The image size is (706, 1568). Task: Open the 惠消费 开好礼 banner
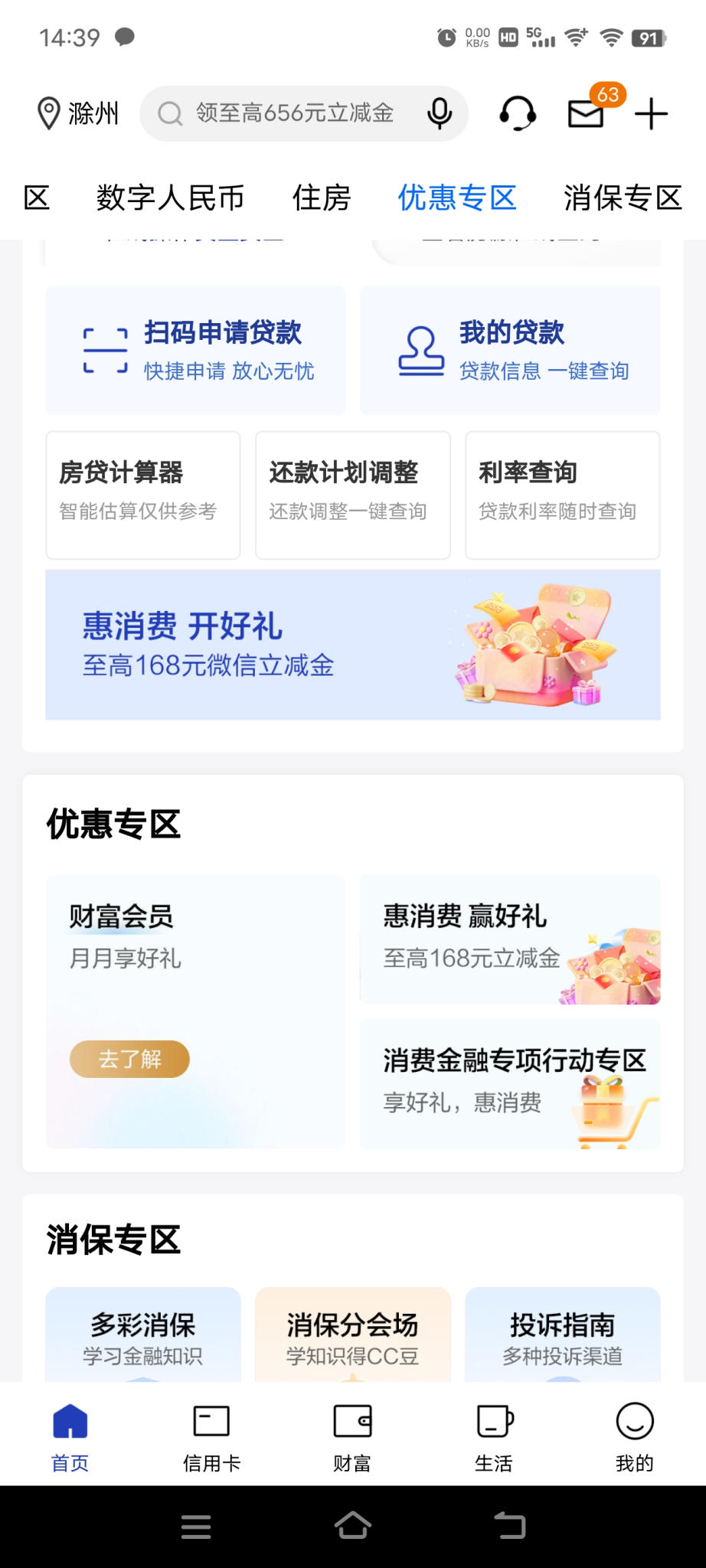click(352, 645)
